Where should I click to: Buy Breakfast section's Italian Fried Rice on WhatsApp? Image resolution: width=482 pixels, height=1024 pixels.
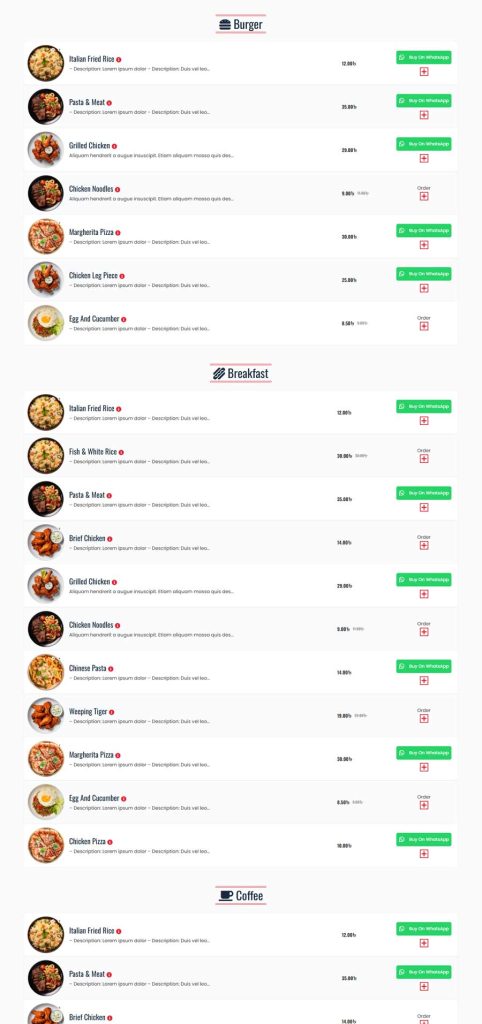point(423,406)
